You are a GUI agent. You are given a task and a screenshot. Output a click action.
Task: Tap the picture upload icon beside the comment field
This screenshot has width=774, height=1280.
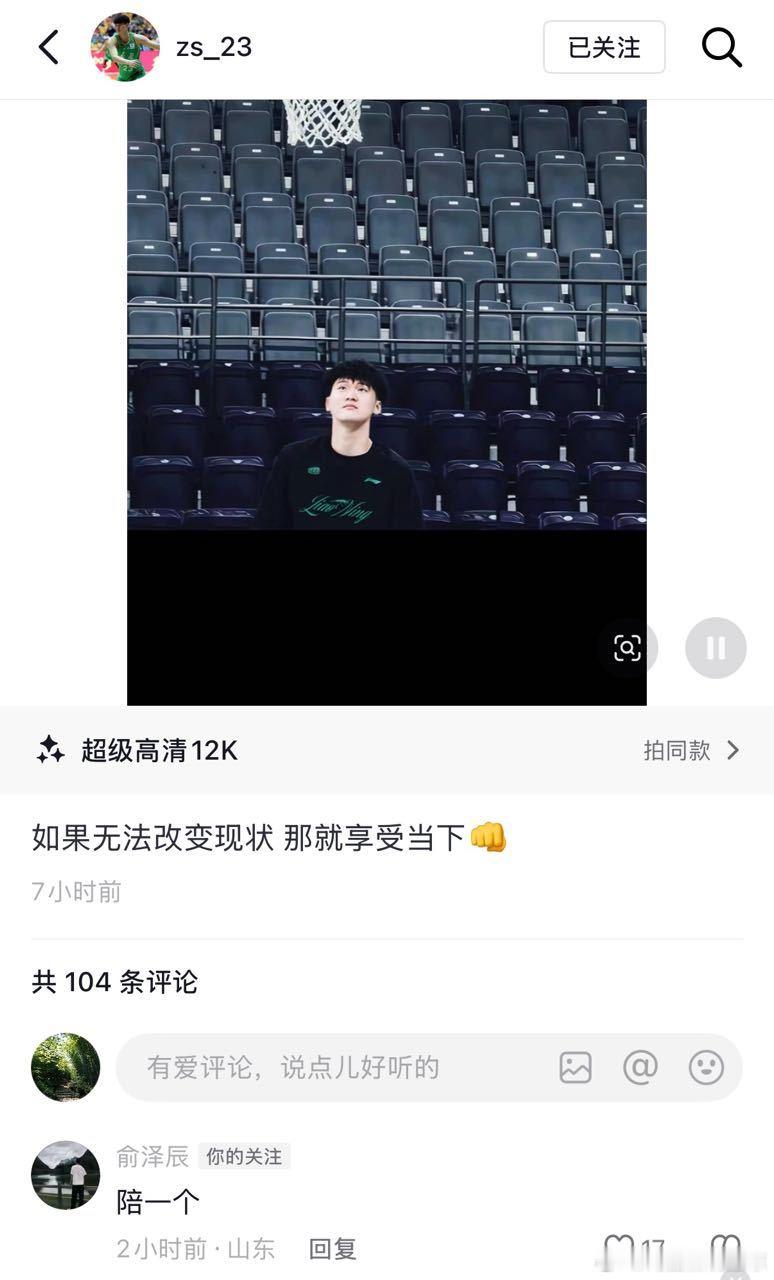575,1067
